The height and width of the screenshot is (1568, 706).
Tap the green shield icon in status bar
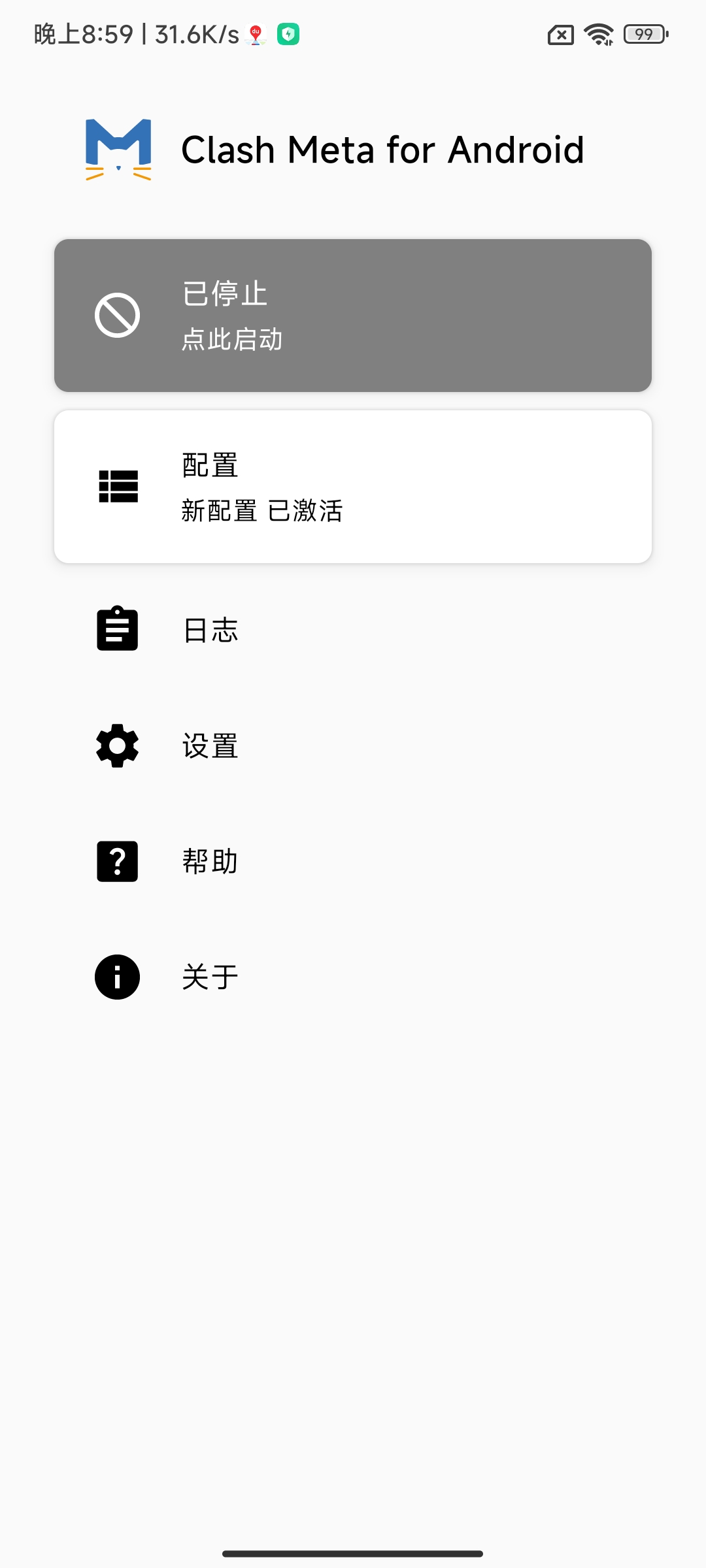point(288,34)
